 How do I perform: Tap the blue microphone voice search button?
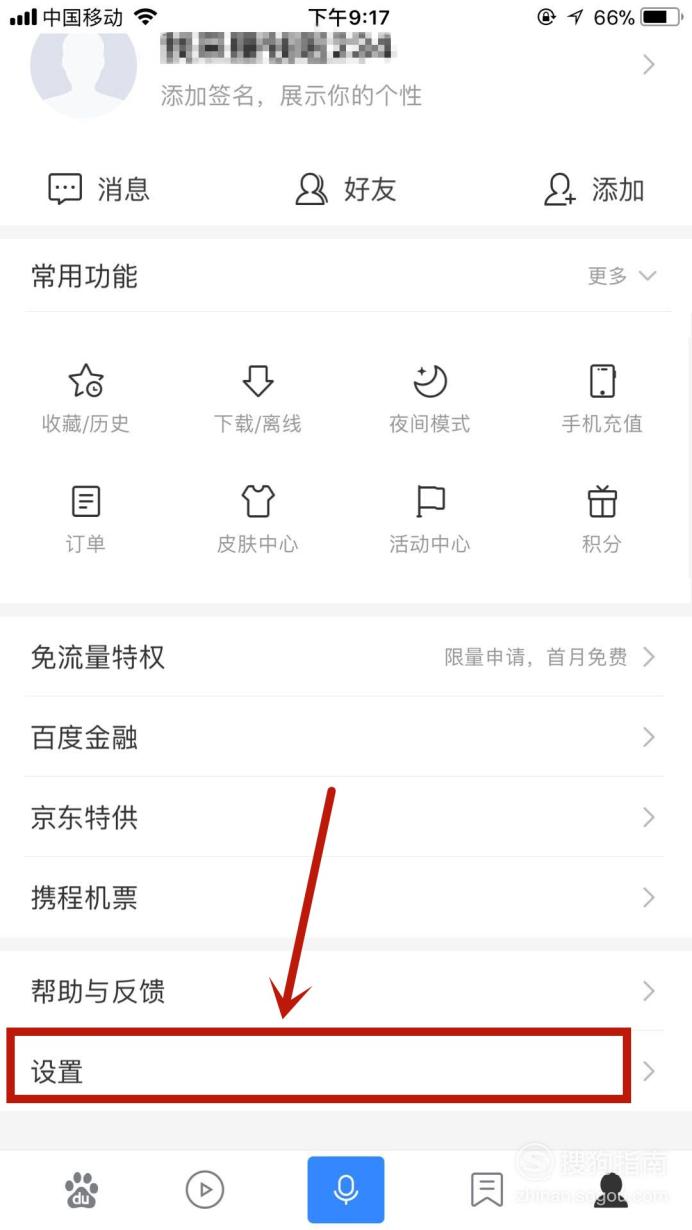click(346, 1189)
